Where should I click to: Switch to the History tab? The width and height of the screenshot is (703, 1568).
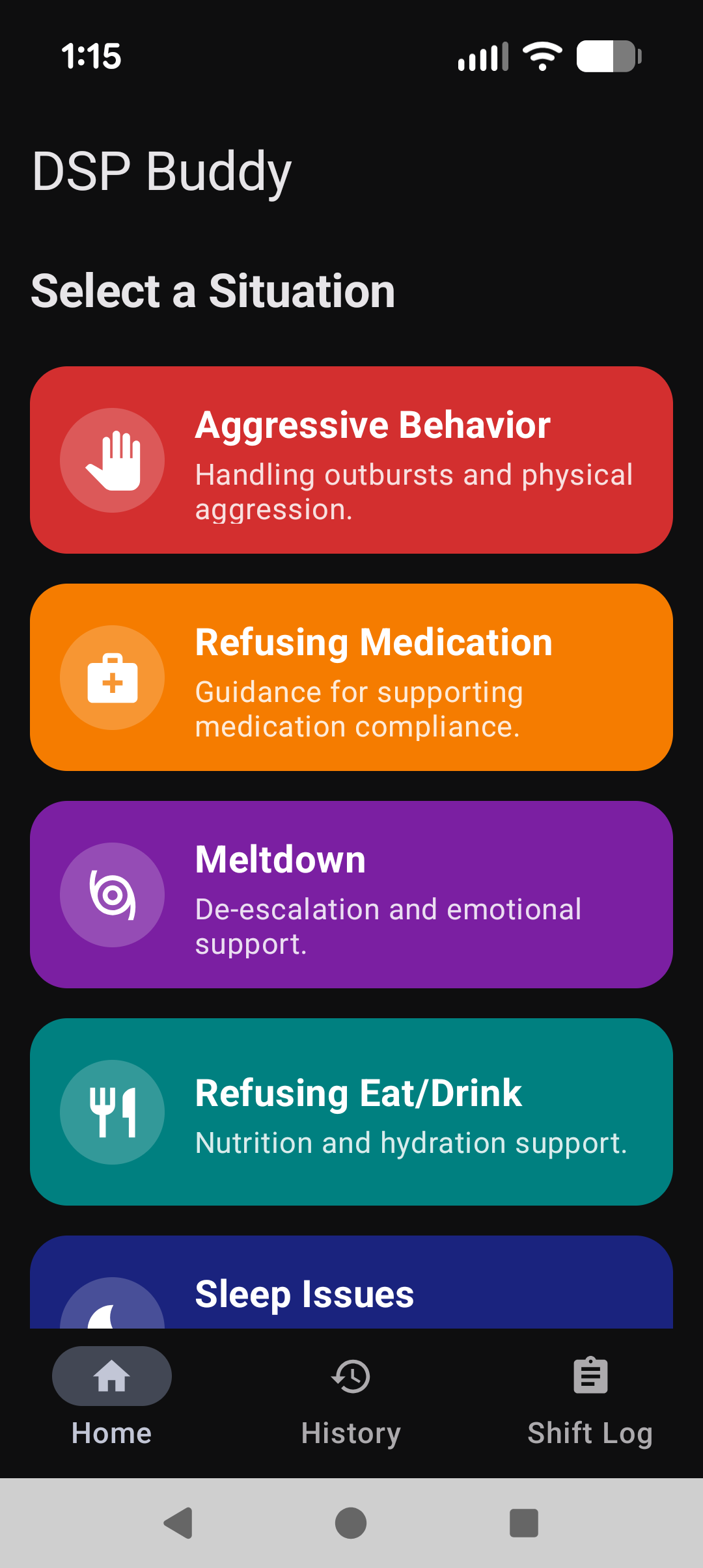[351, 1405]
